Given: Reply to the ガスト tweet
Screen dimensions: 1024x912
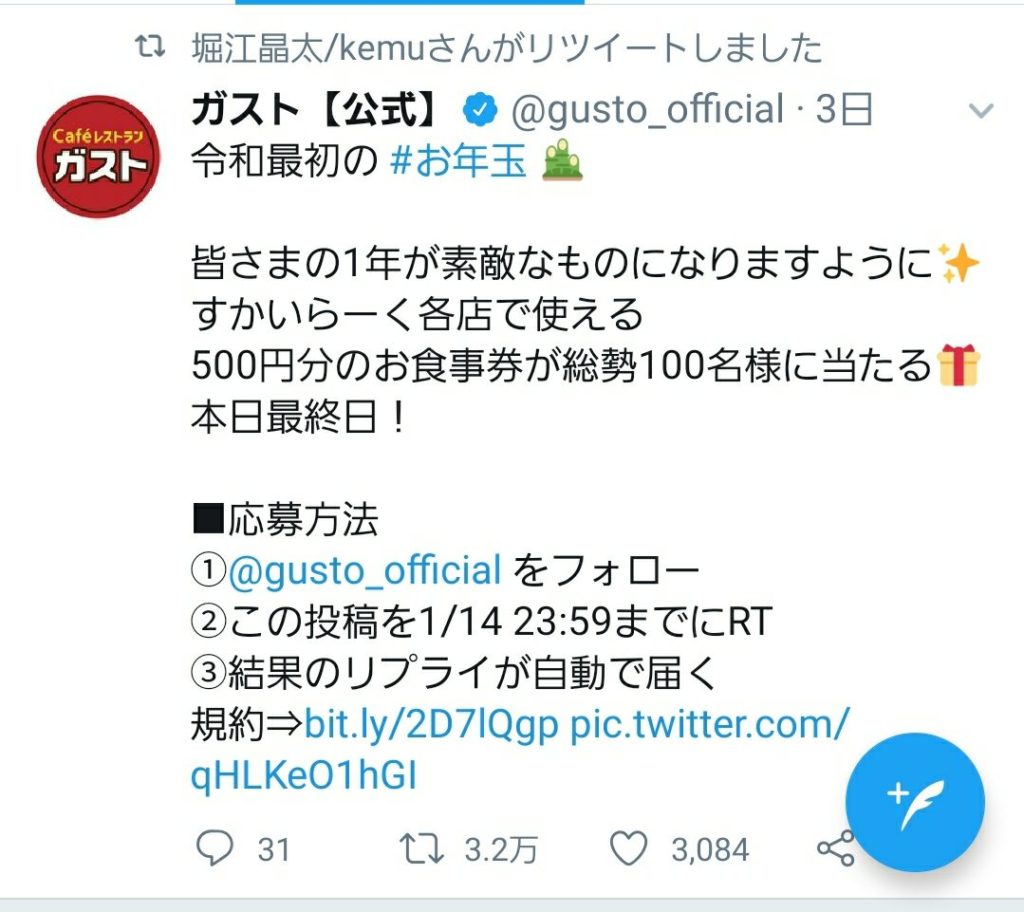Looking at the screenshot, I should (214, 849).
